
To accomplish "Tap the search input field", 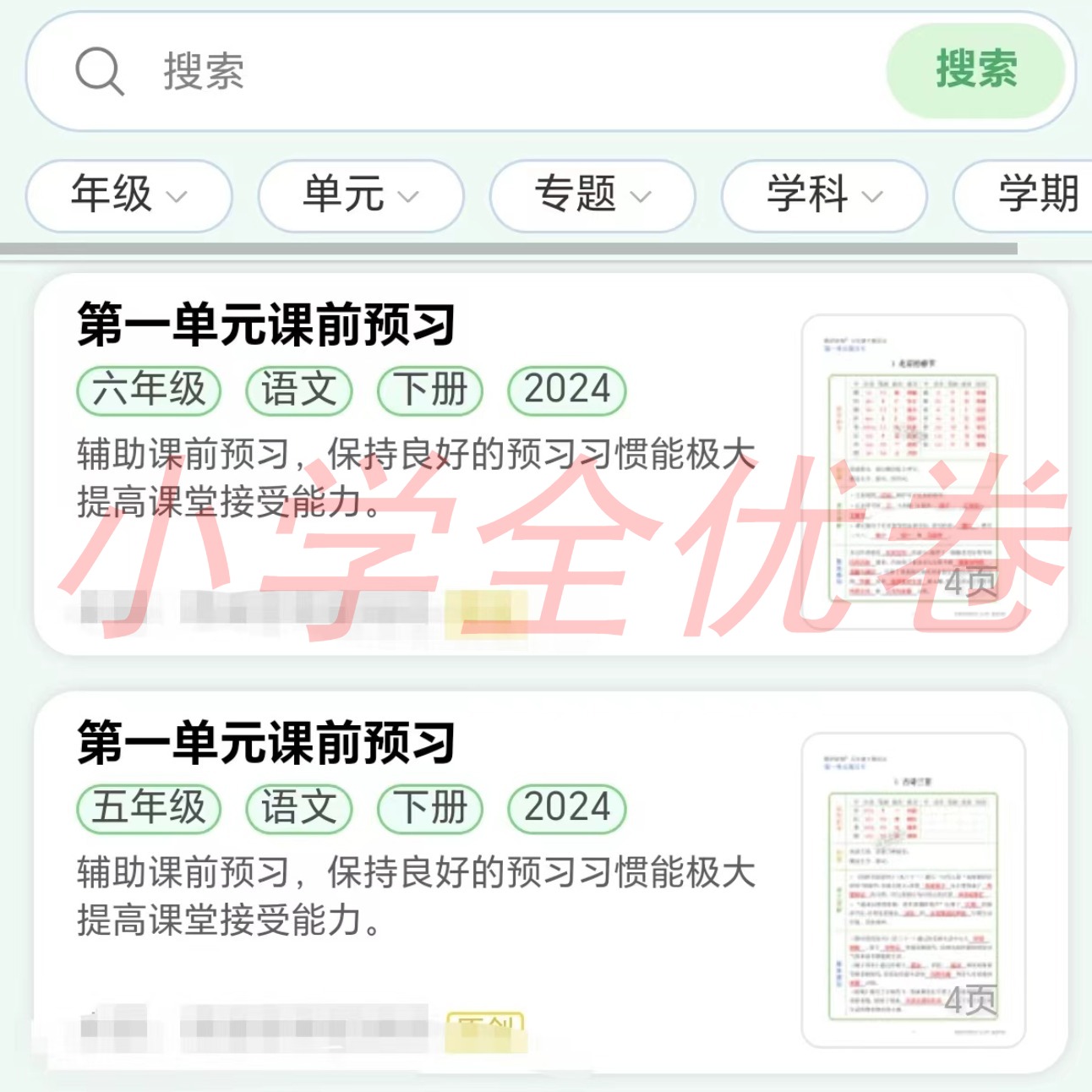I will point(507,71).
